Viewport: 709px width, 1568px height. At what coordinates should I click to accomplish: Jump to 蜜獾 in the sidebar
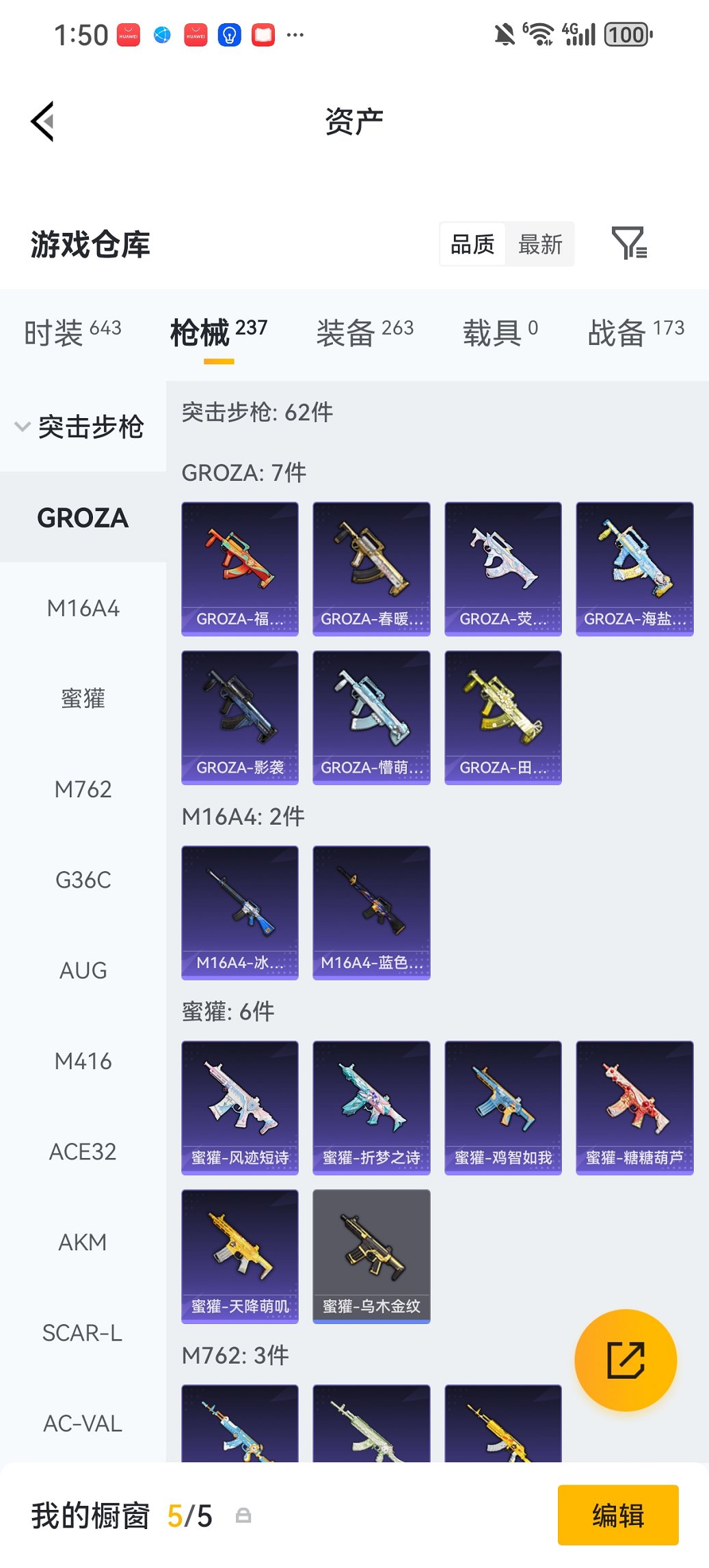(83, 698)
